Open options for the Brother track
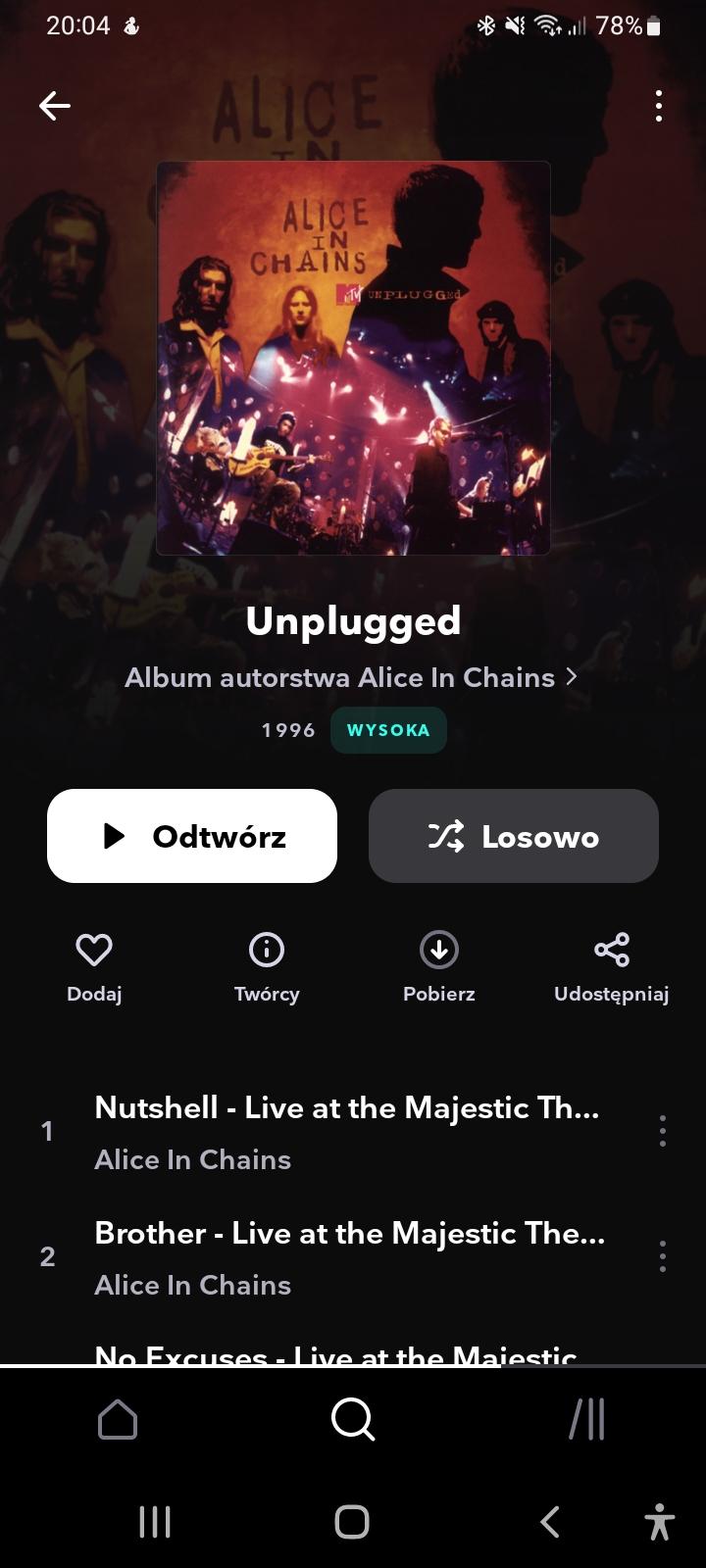Image resolution: width=706 pixels, height=1568 pixels. coord(663,1256)
